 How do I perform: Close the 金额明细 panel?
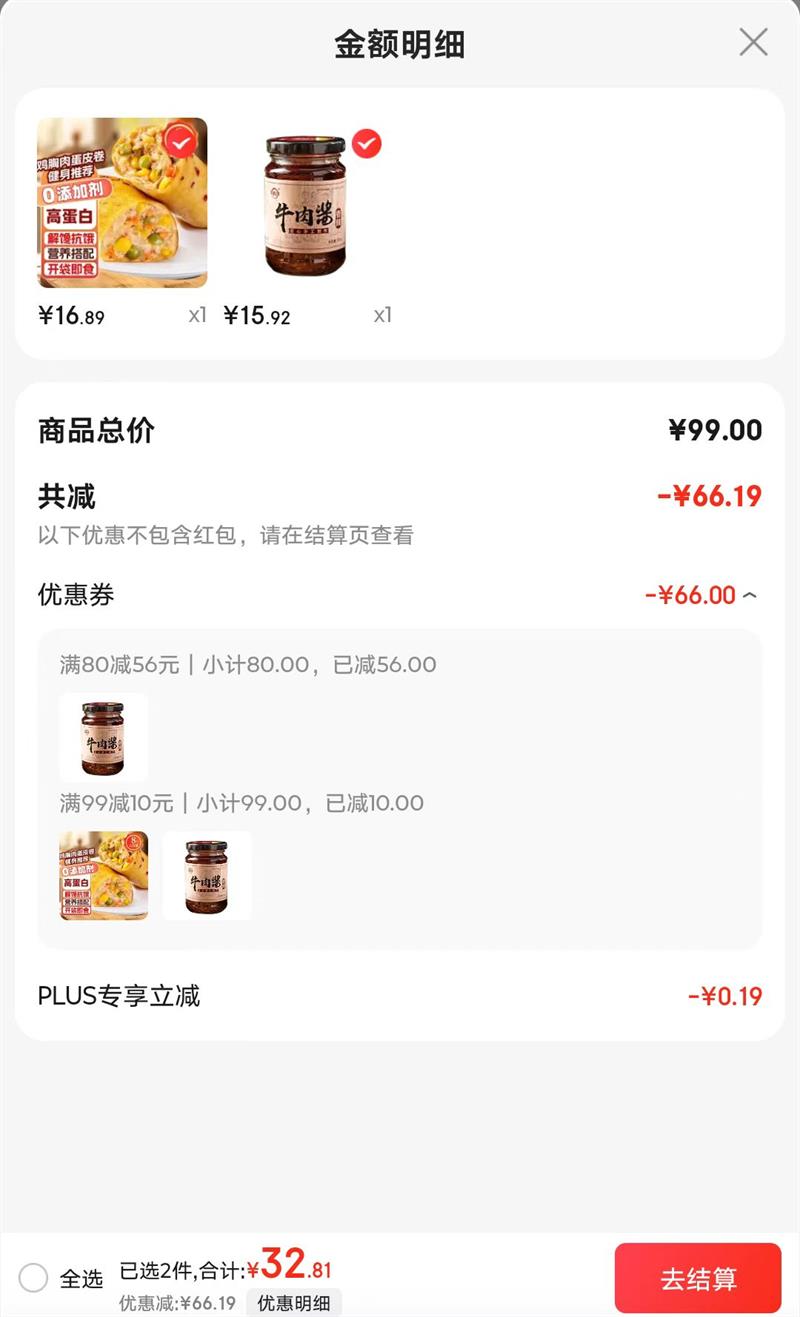pos(753,42)
